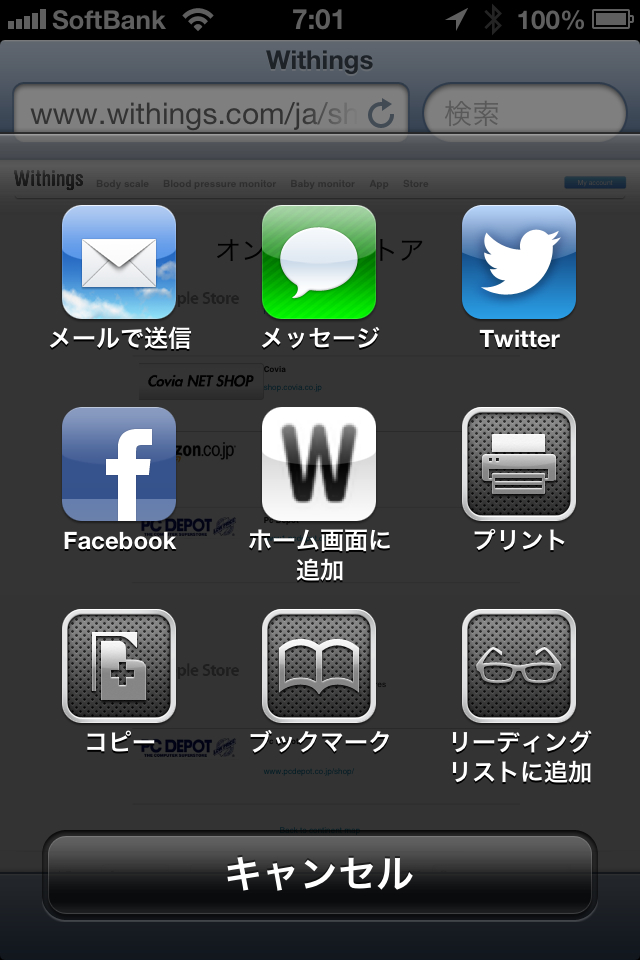Choose リーディングリストに追加

coord(519,666)
